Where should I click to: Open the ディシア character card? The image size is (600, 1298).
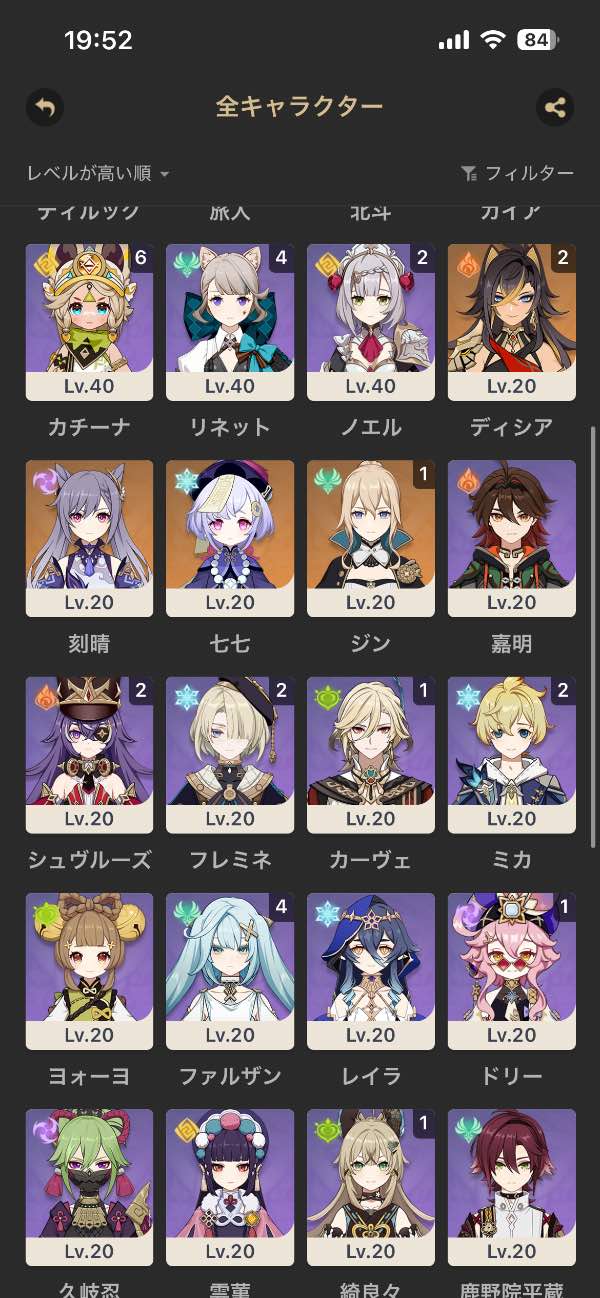[512, 322]
